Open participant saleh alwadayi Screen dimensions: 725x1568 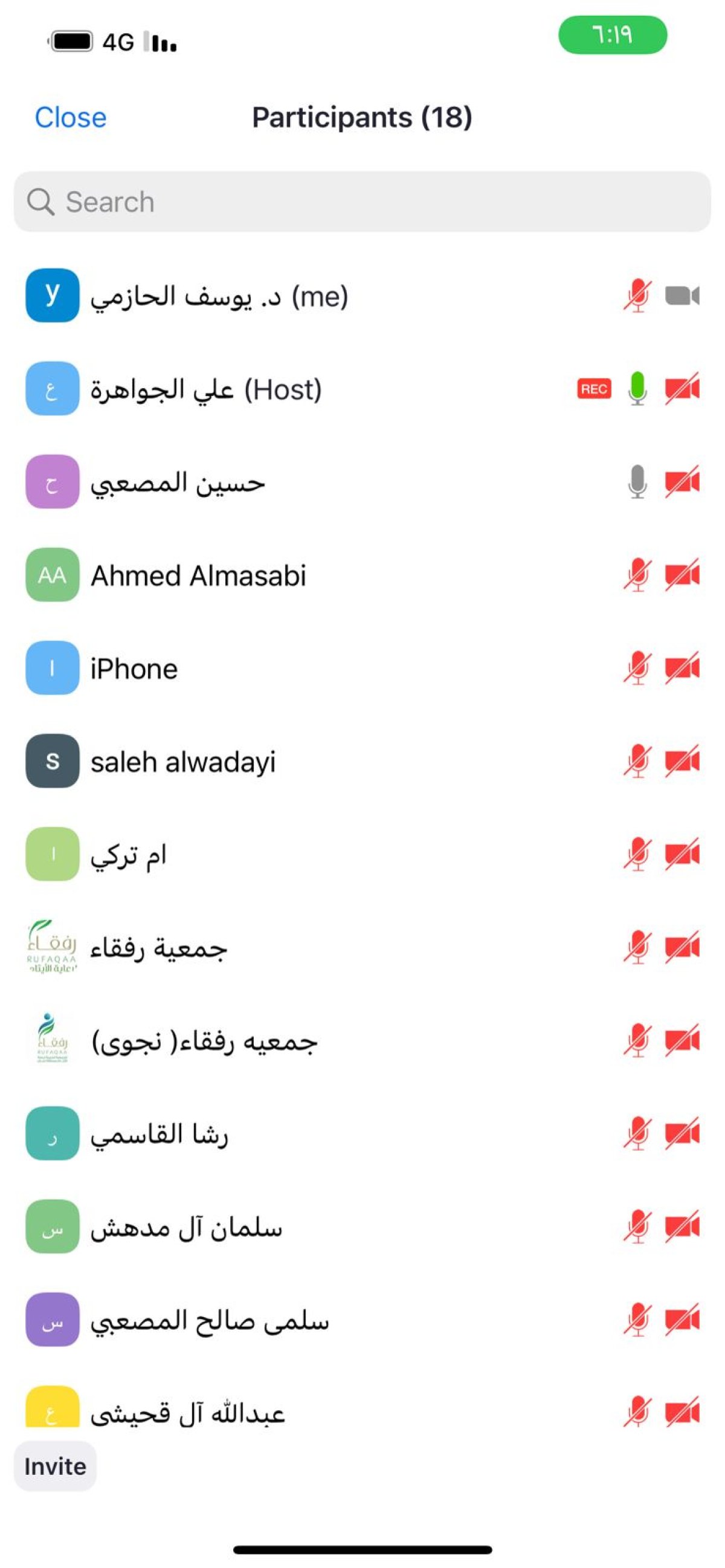[362, 762]
